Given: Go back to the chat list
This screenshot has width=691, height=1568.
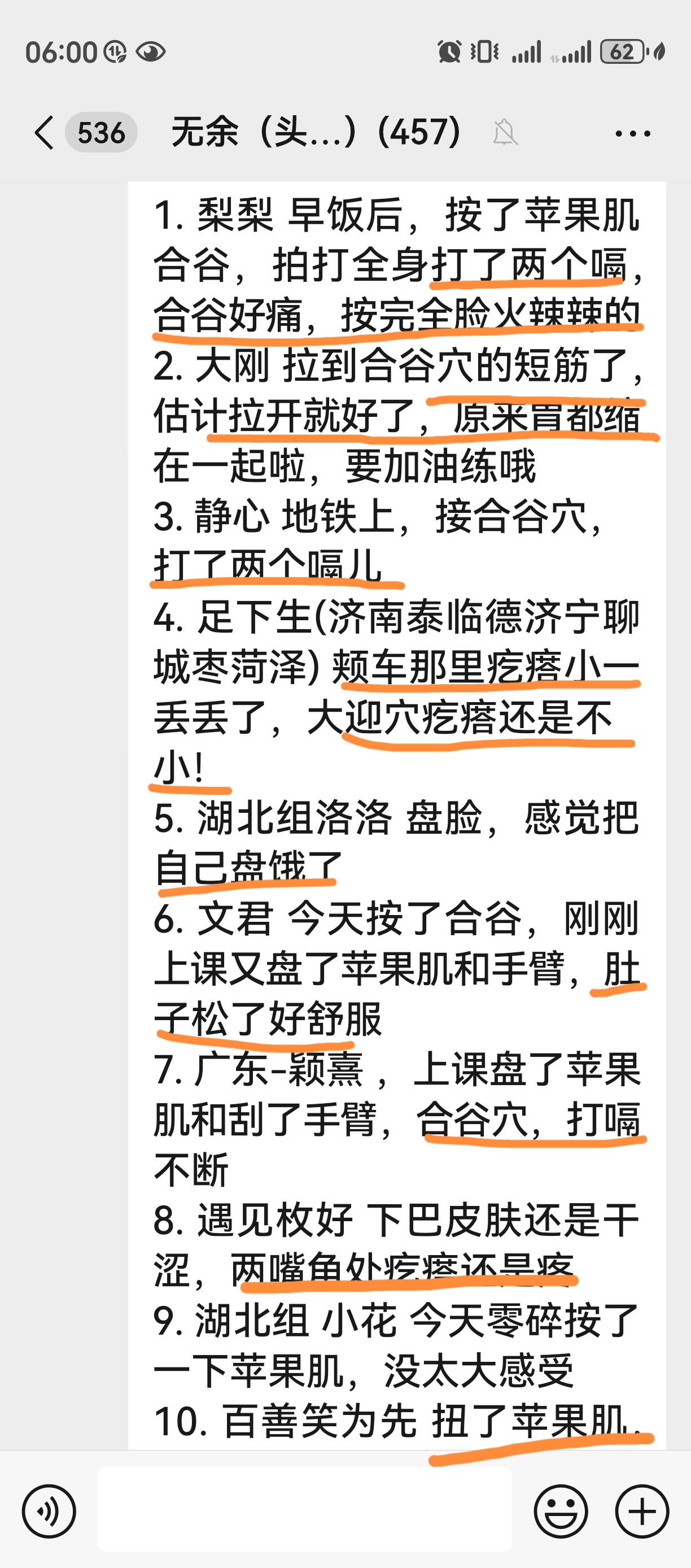Looking at the screenshot, I should pyautogui.click(x=44, y=133).
